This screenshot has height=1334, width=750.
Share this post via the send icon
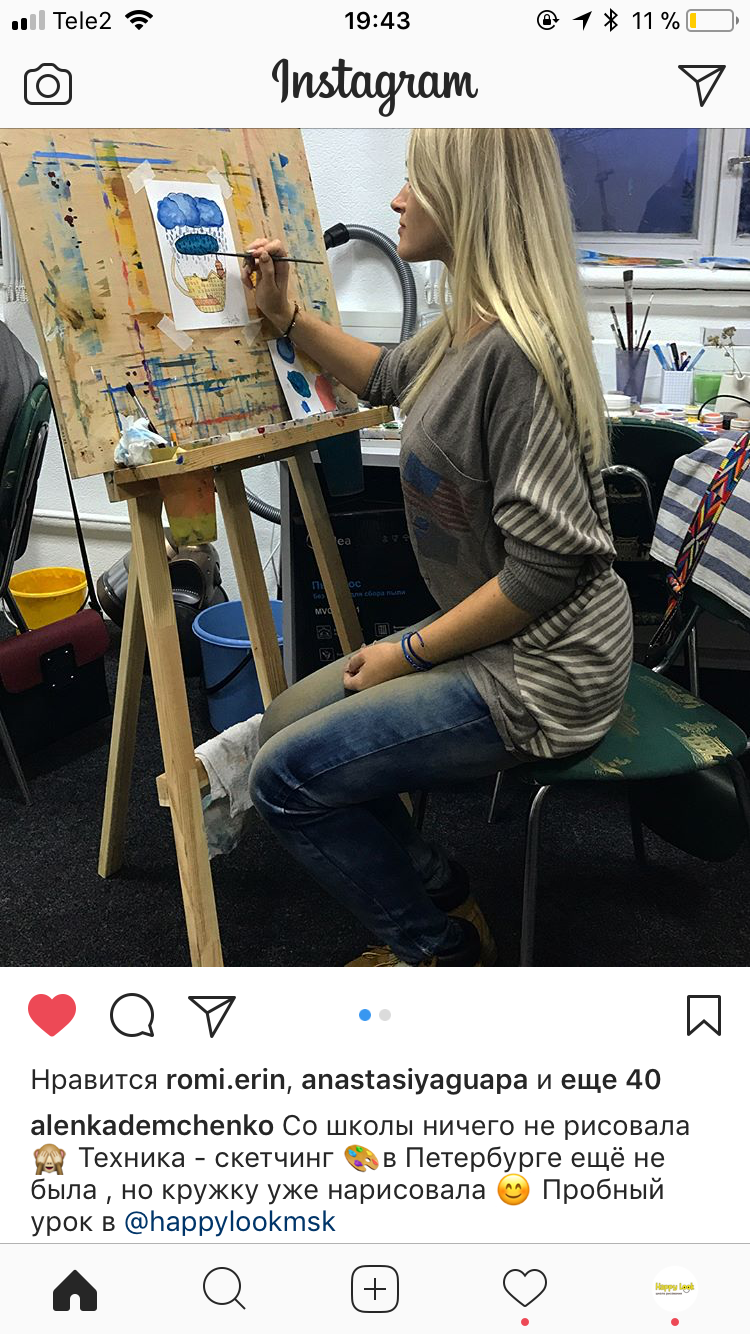pyautogui.click(x=212, y=1015)
